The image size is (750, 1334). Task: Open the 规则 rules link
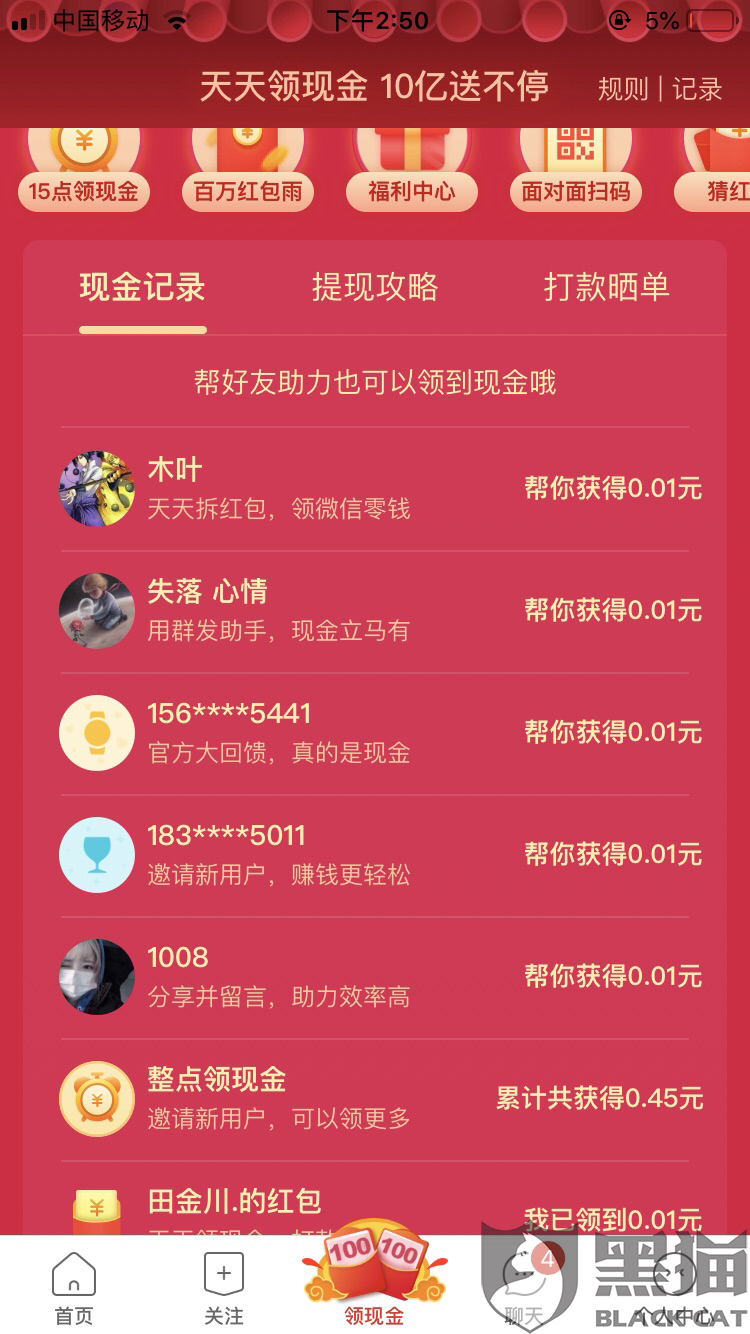[623, 89]
